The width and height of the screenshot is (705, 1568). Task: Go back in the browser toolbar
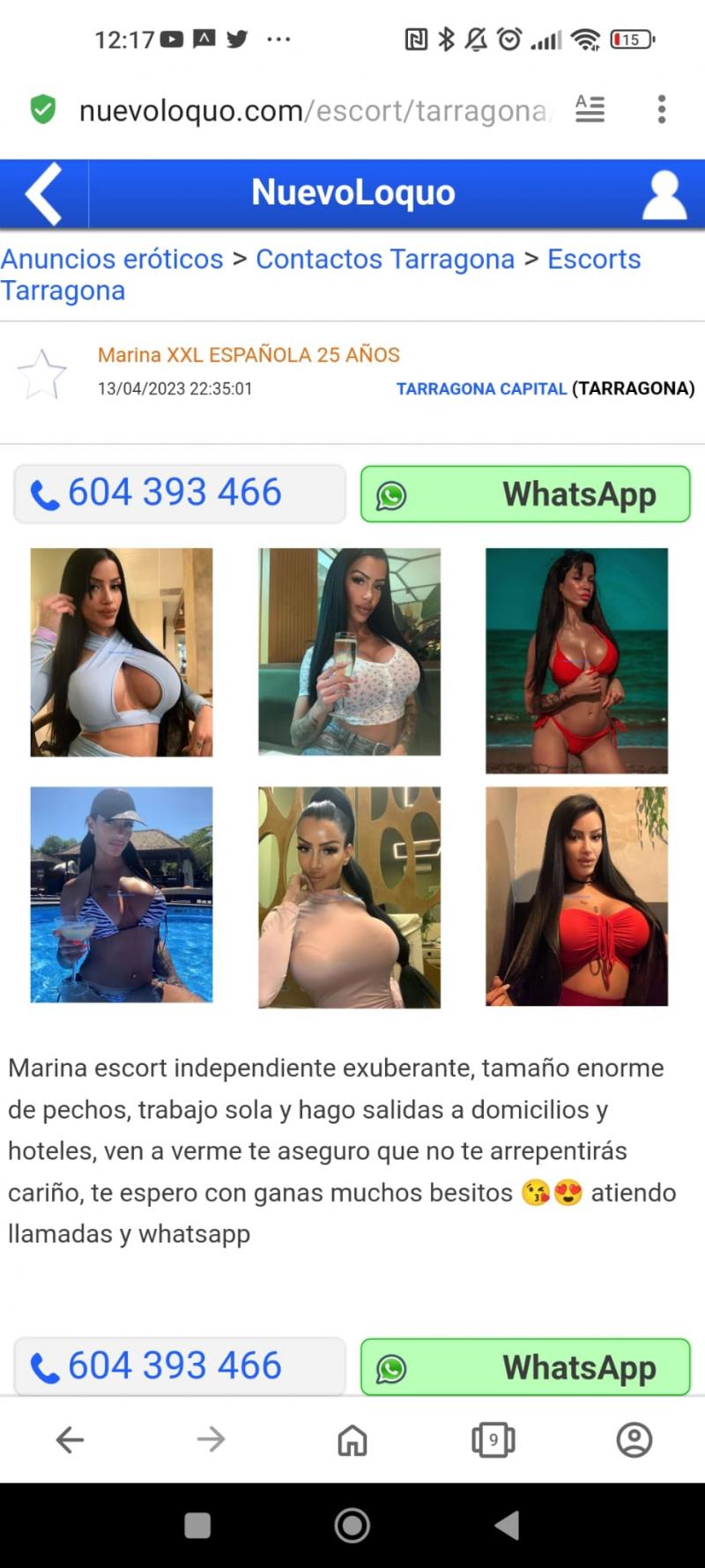(70, 1439)
